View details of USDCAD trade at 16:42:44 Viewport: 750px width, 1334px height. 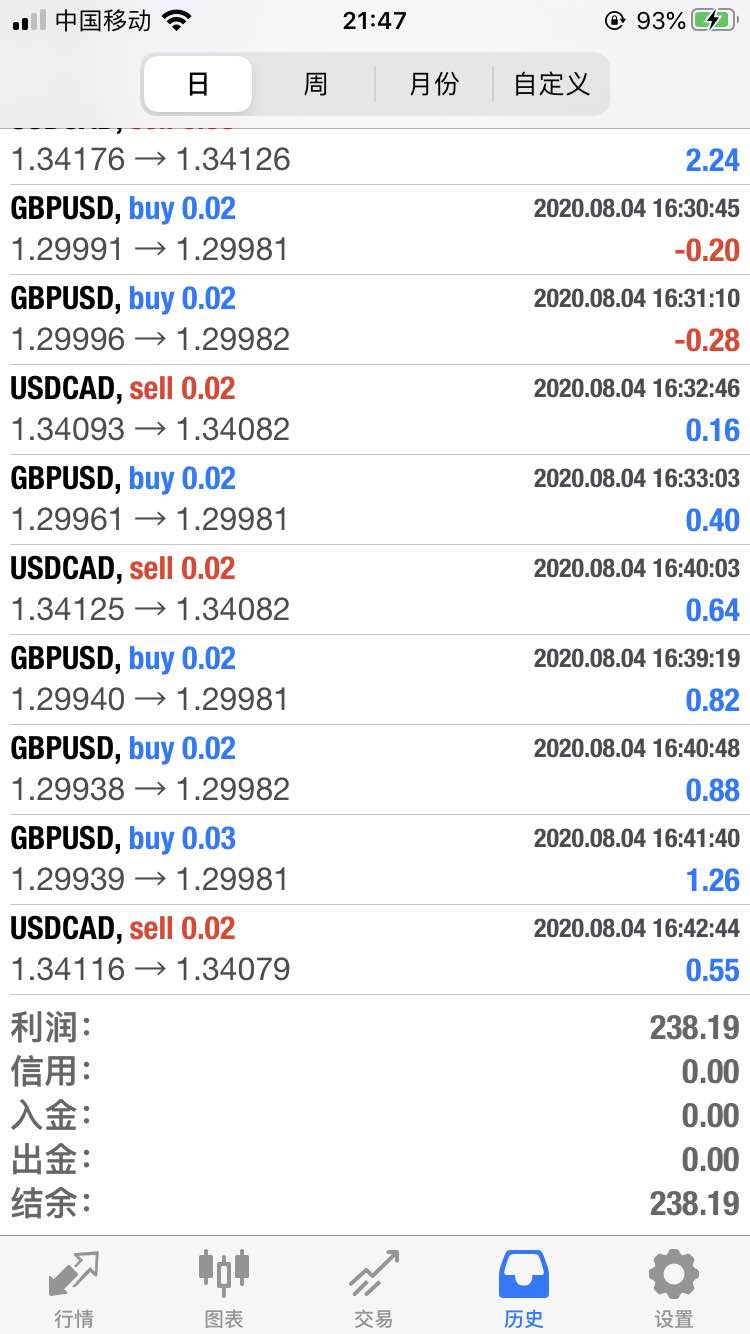[375, 950]
